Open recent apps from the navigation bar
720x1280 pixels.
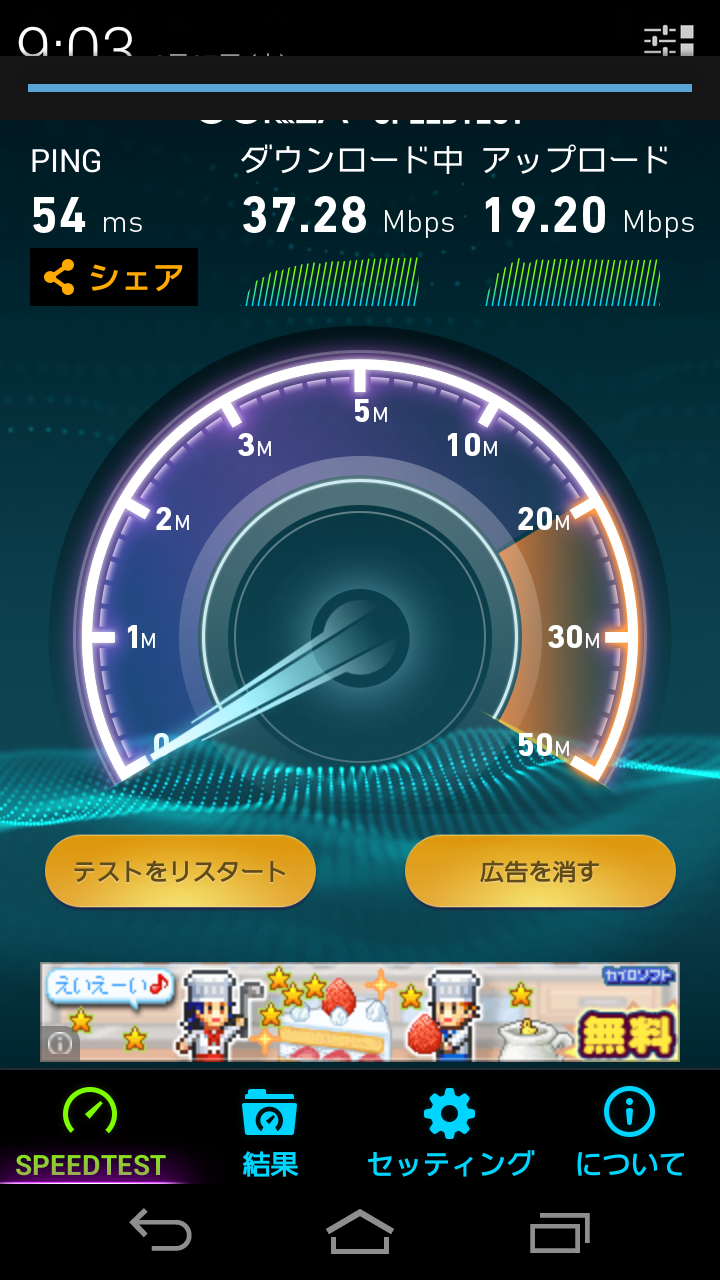tap(560, 1230)
